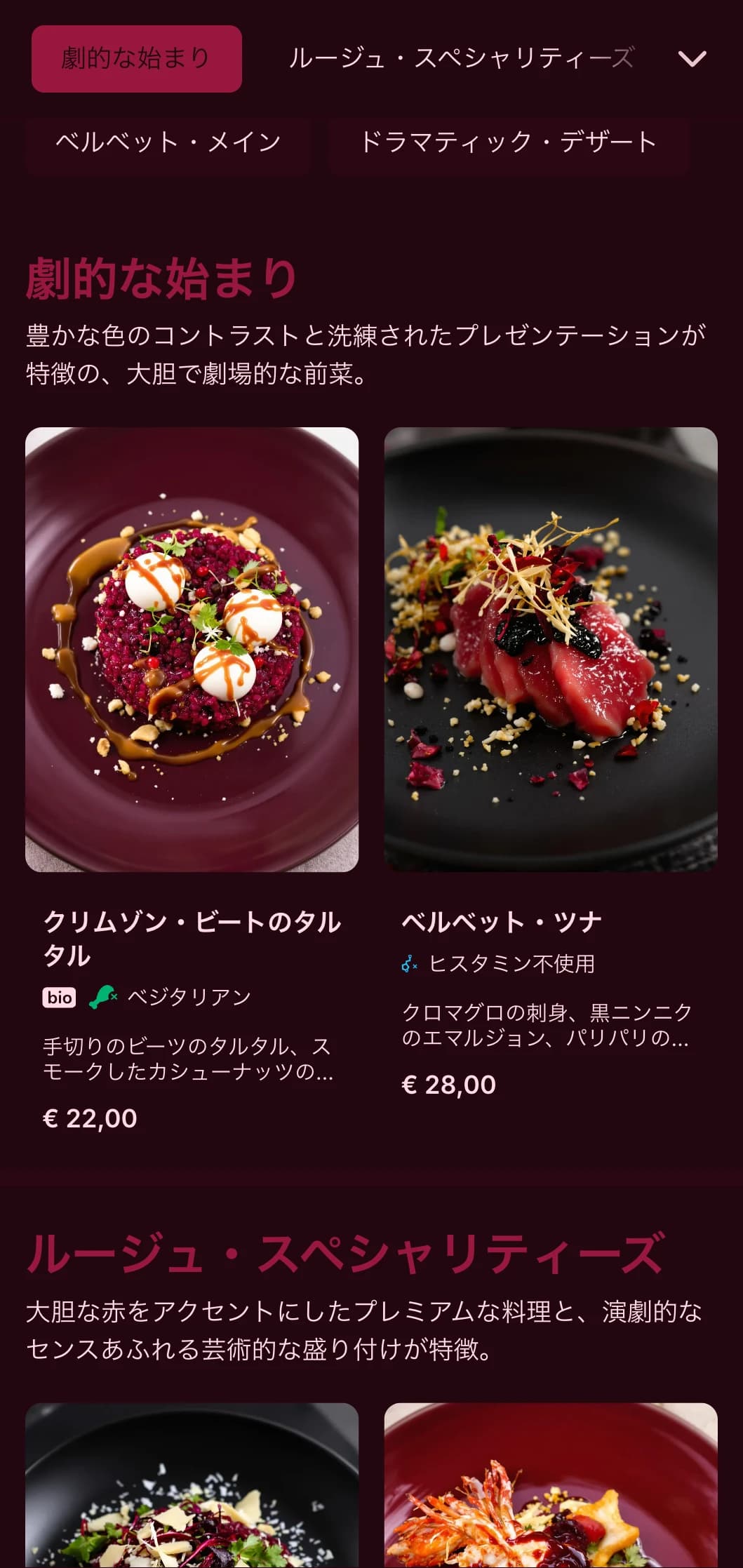Image resolution: width=743 pixels, height=1568 pixels.
Task: Expand the category list chevron
Action: (x=692, y=59)
